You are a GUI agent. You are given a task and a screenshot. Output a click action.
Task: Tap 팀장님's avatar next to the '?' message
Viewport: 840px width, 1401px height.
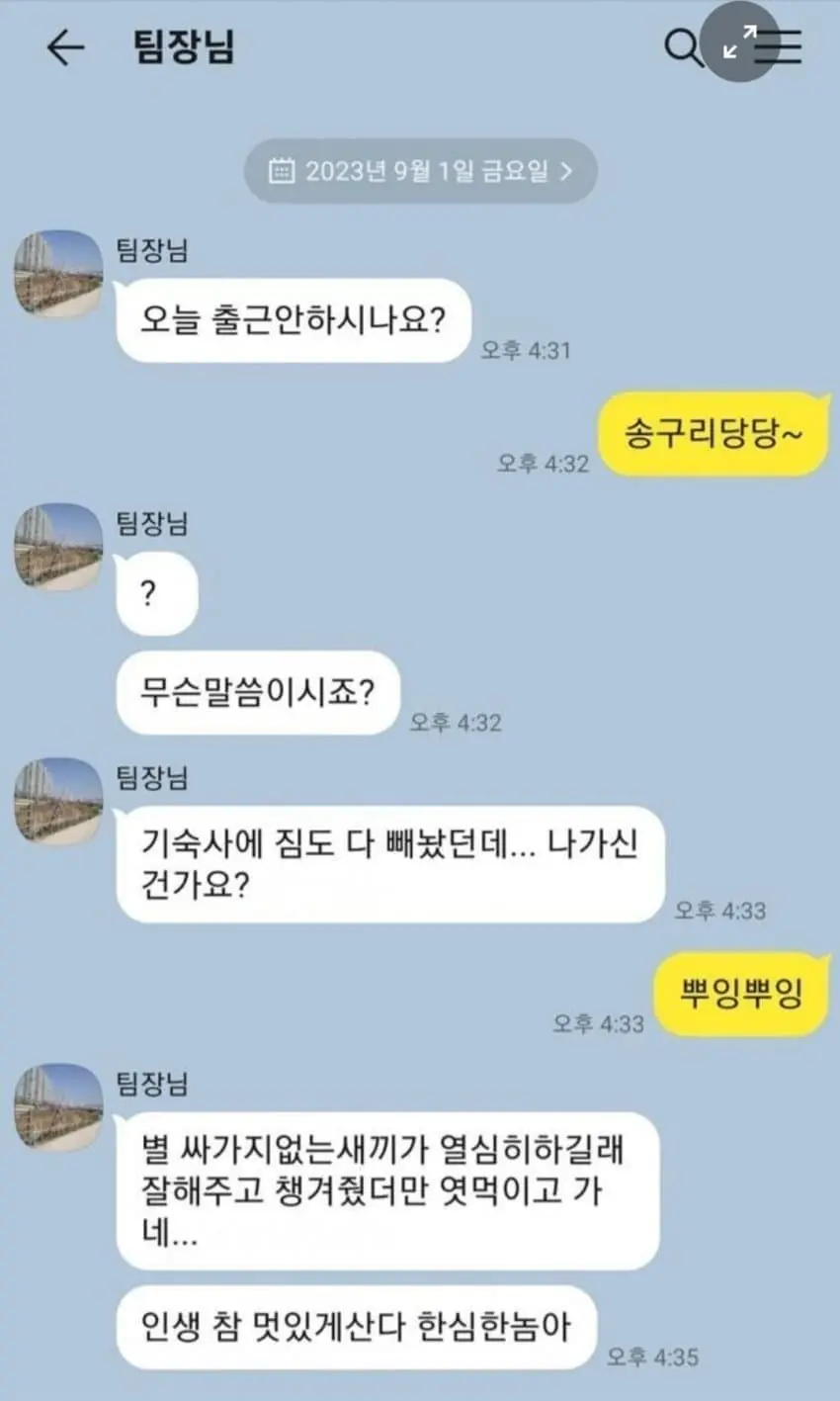coord(58,547)
